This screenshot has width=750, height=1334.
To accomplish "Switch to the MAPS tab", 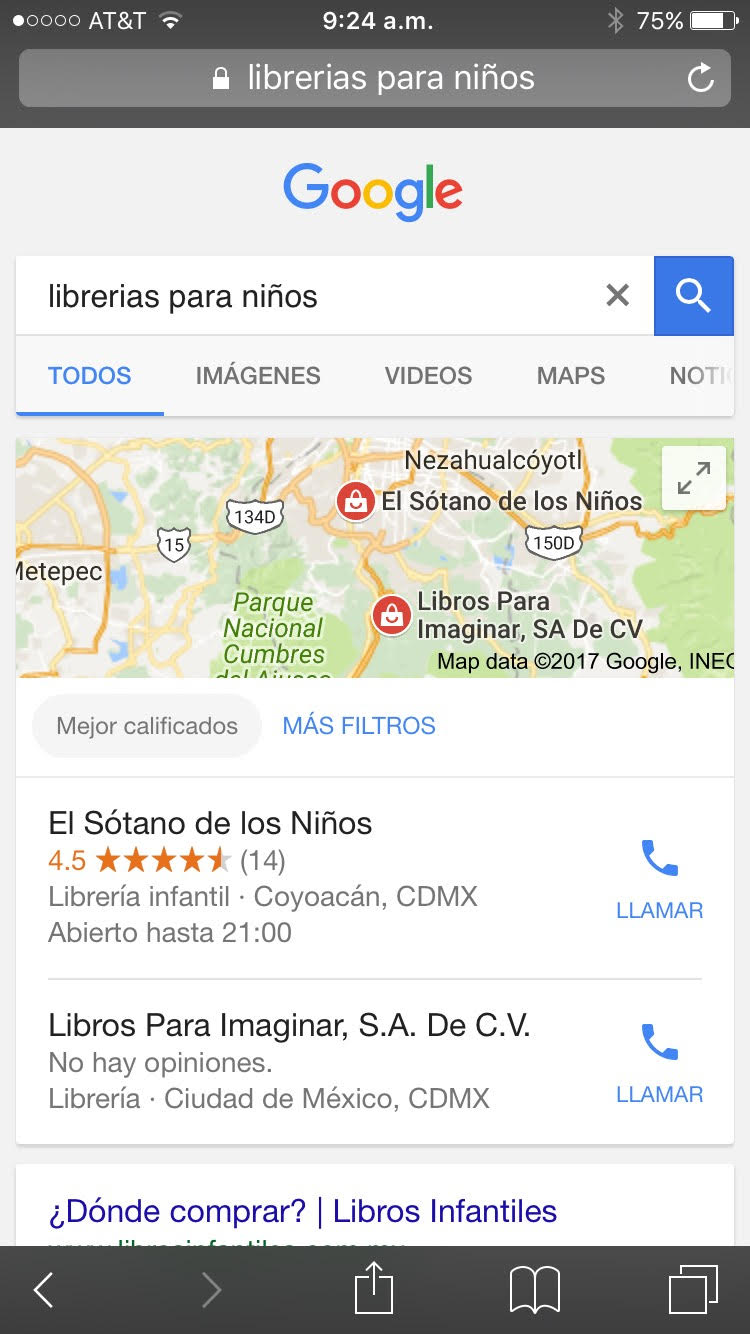I will pos(569,375).
